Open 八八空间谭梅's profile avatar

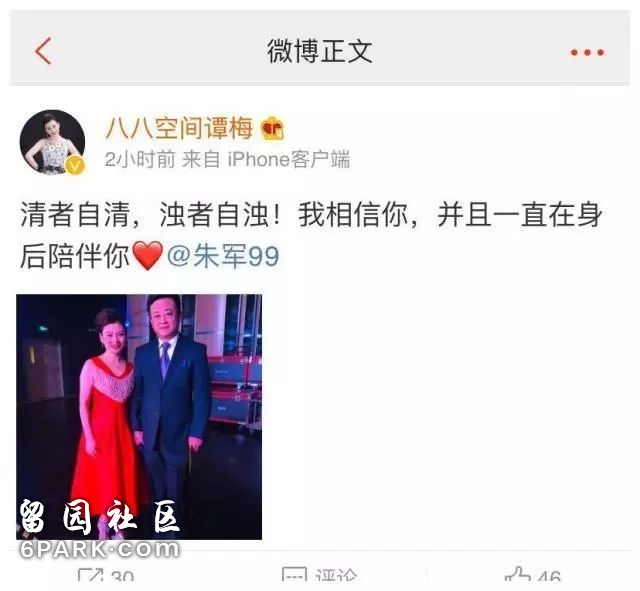click(x=52, y=142)
